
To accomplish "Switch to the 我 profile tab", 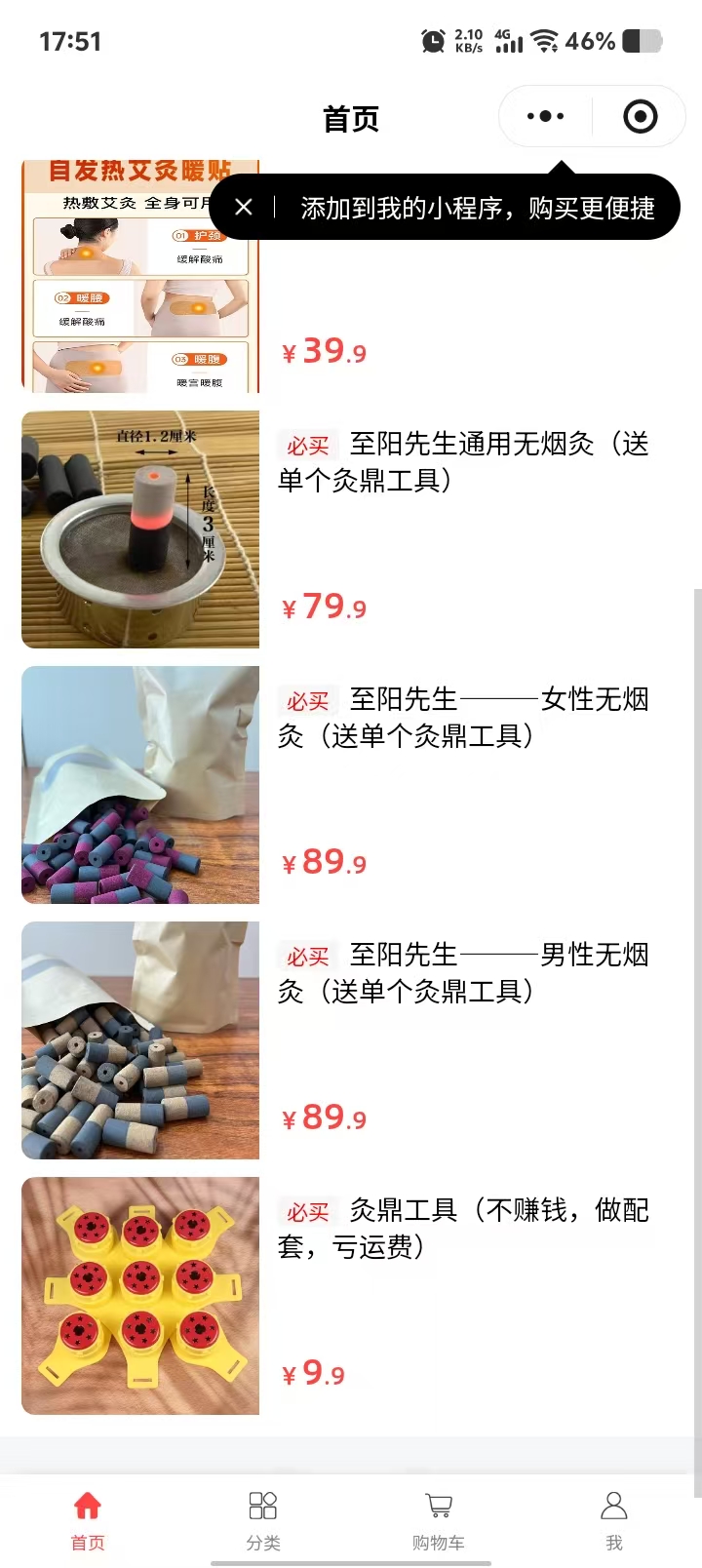I will tap(614, 1519).
